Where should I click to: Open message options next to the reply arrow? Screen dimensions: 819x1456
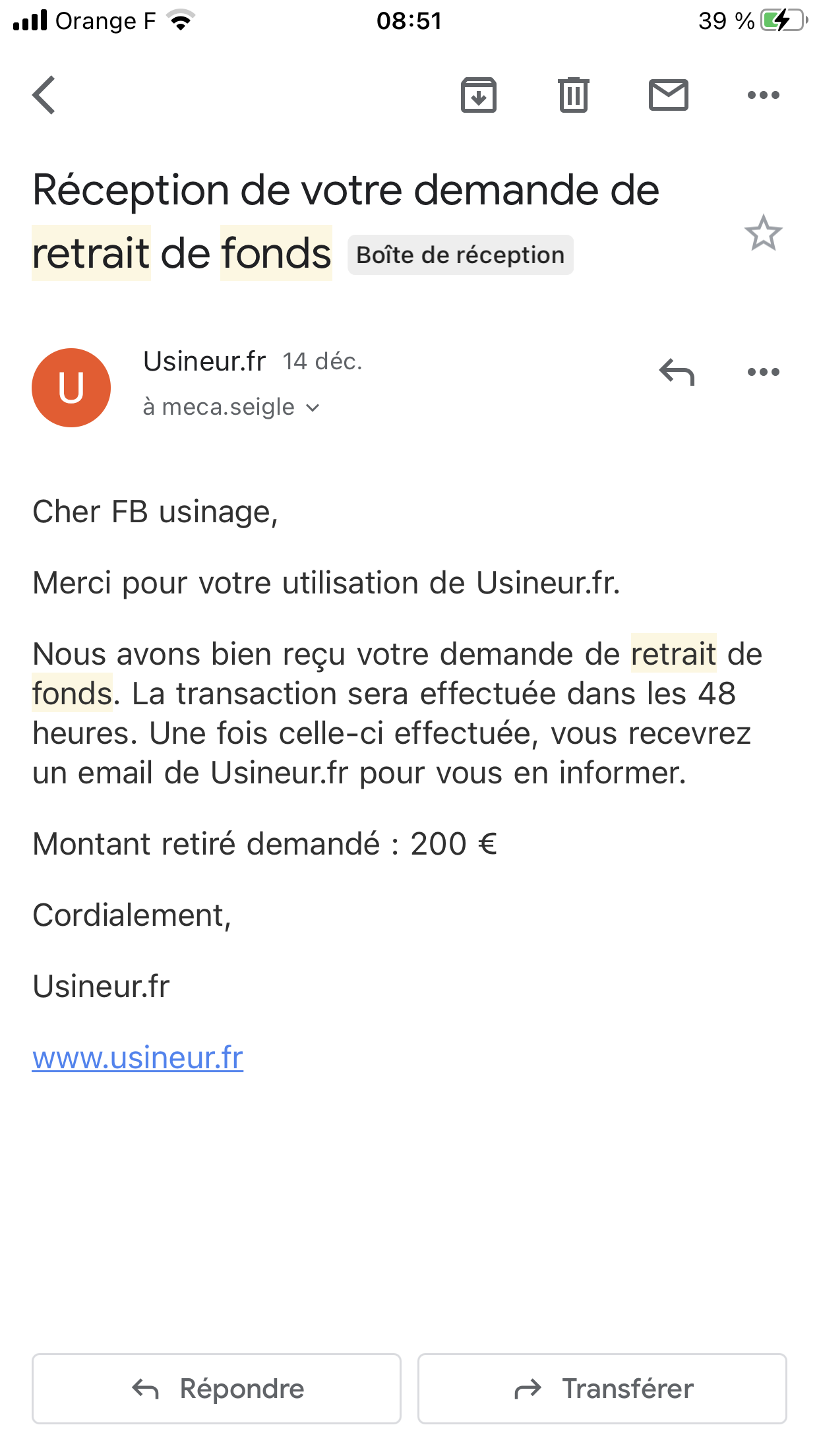(x=764, y=373)
